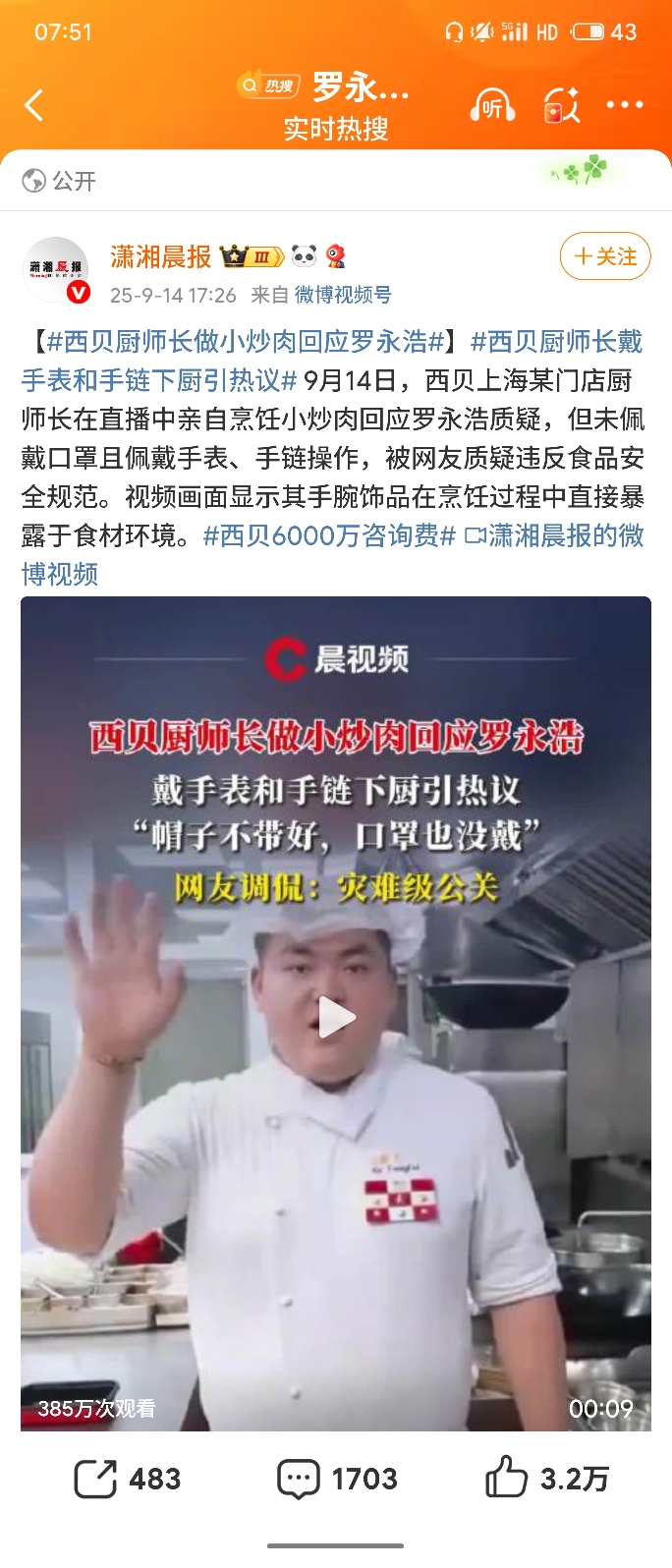This screenshot has height=1568, width=672.
Task: Play the 晨视频 video
Action: point(336,1018)
